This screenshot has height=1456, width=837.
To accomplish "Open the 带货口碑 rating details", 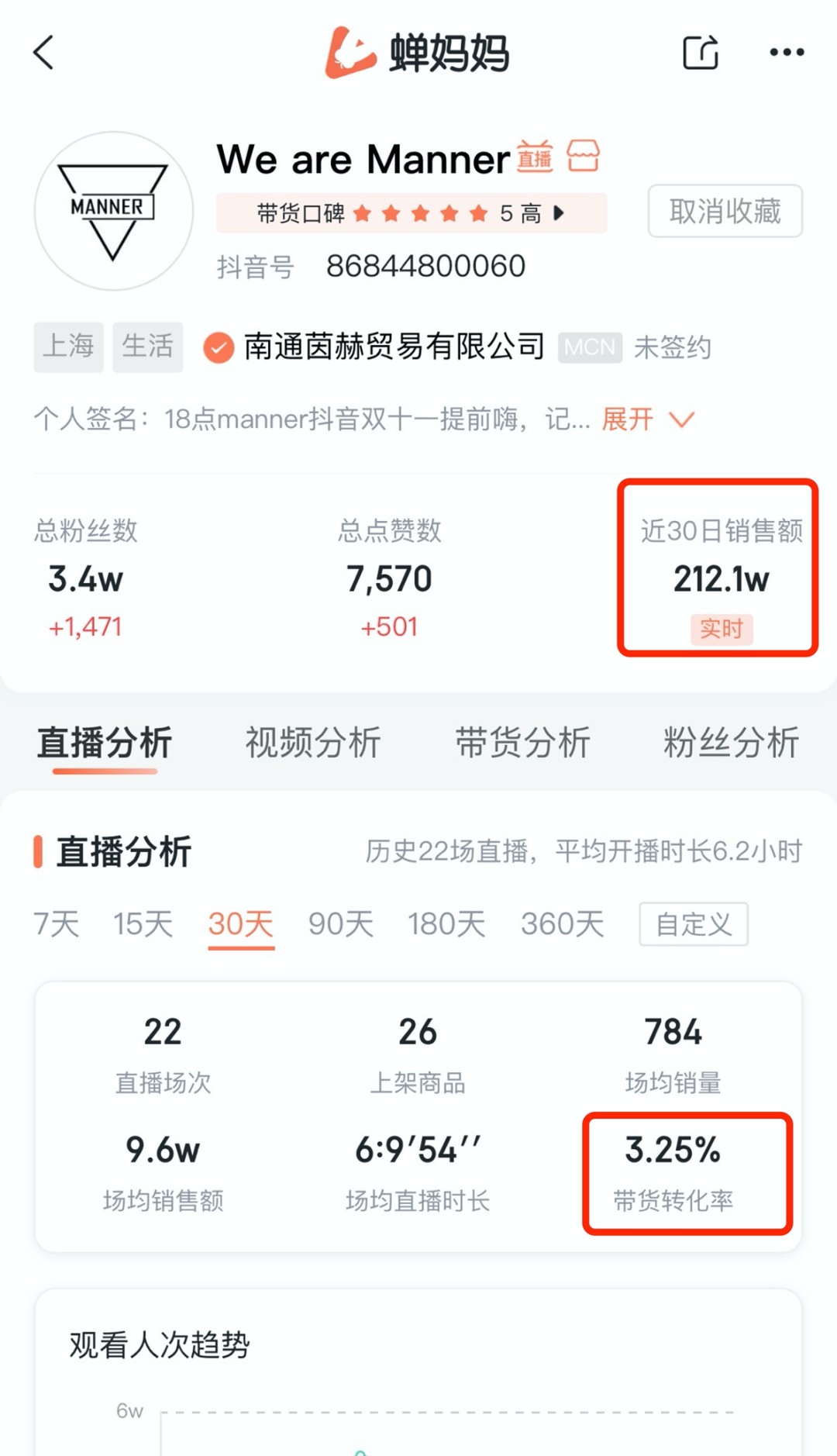I will (412, 213).
